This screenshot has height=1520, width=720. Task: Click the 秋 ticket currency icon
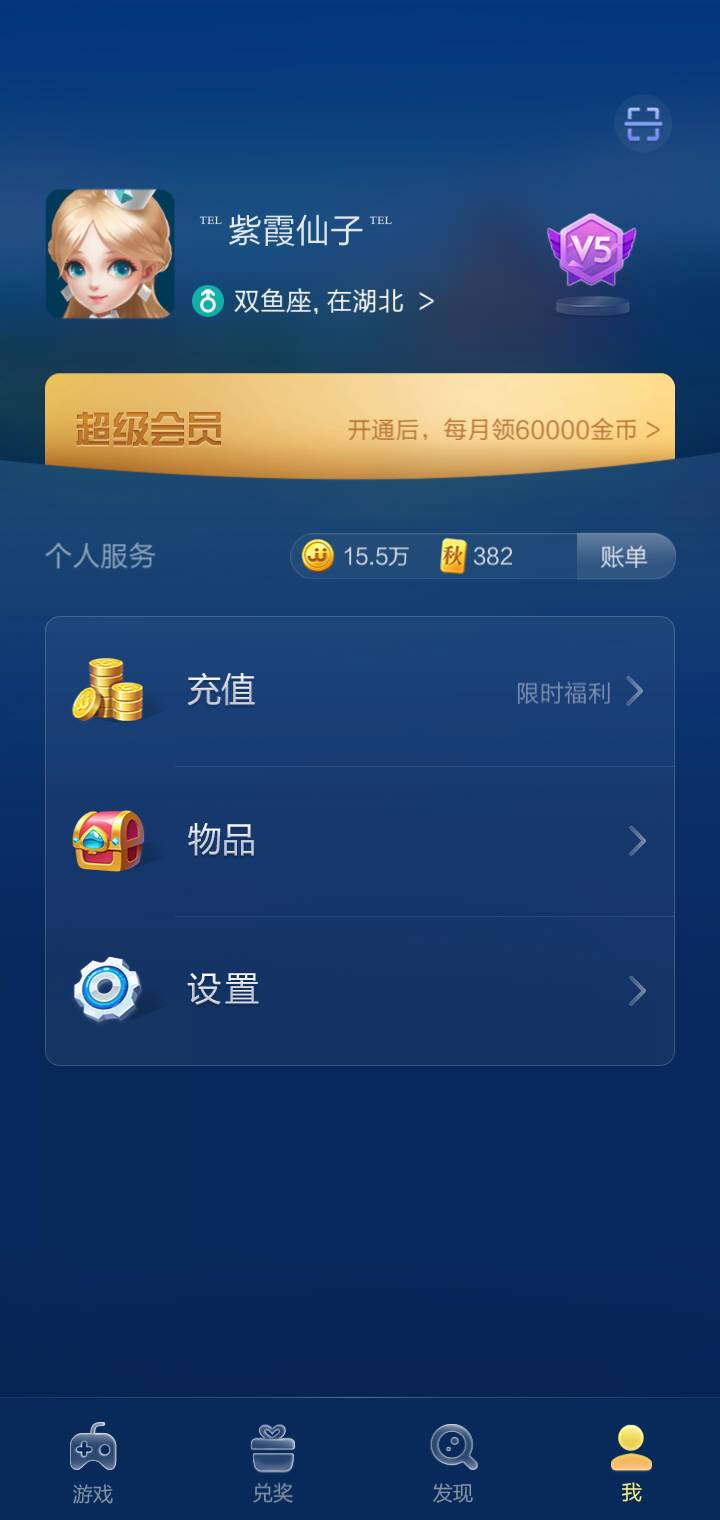point(451,556)
